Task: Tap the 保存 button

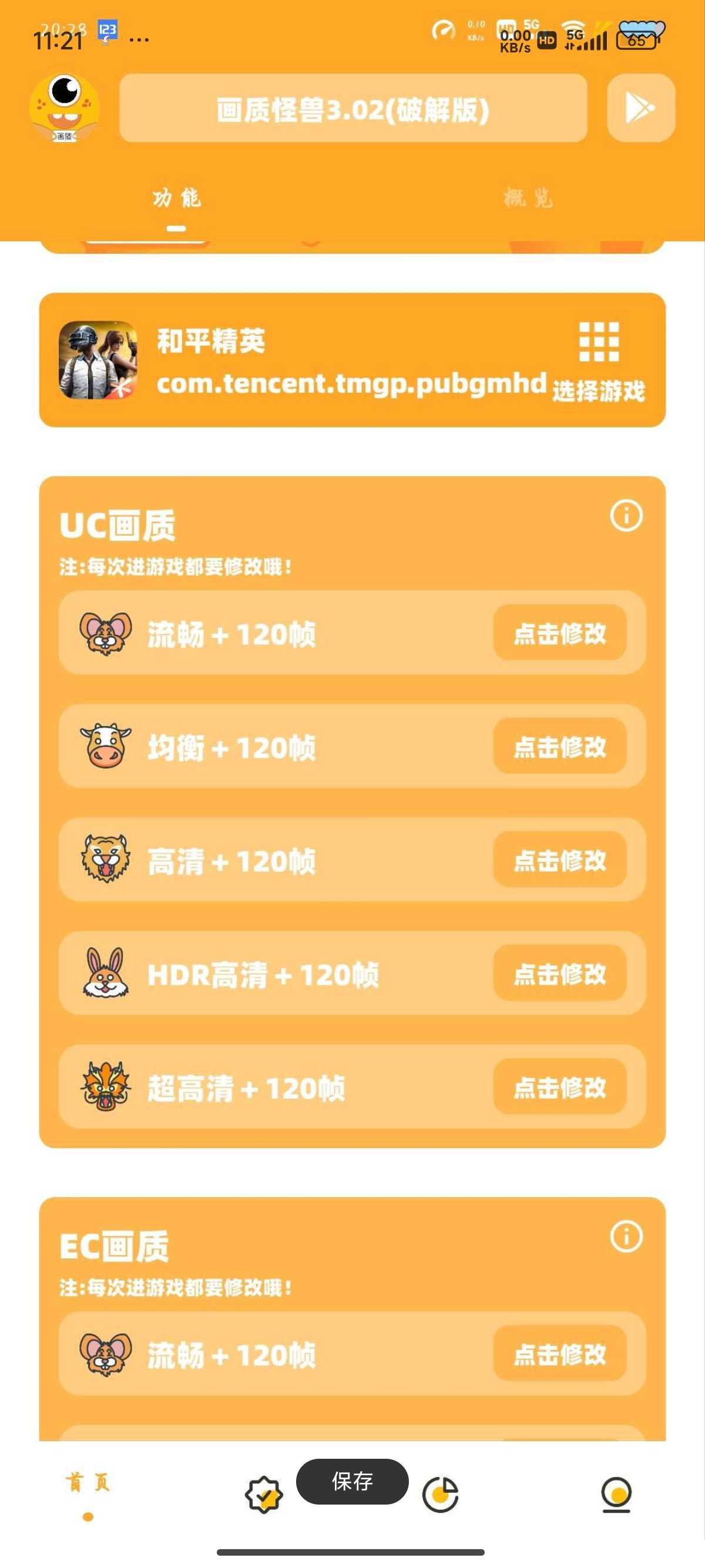Action: pyautogui.click(x=352, y=1481)
